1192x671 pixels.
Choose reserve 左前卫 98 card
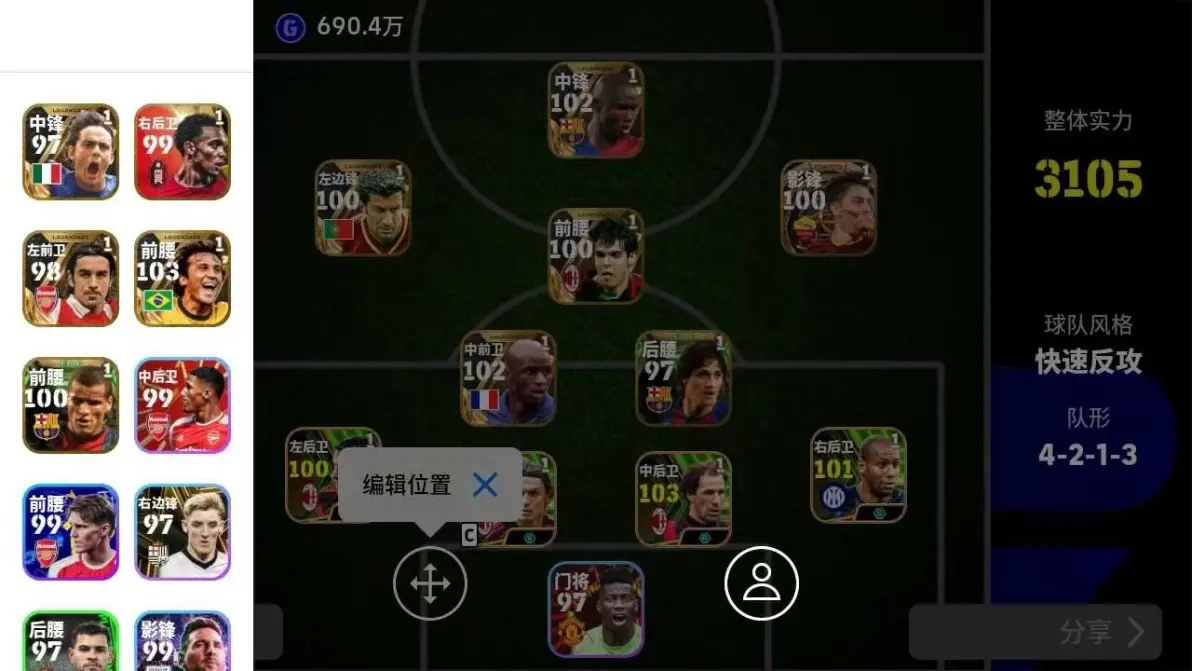click(x=71, y=278)
